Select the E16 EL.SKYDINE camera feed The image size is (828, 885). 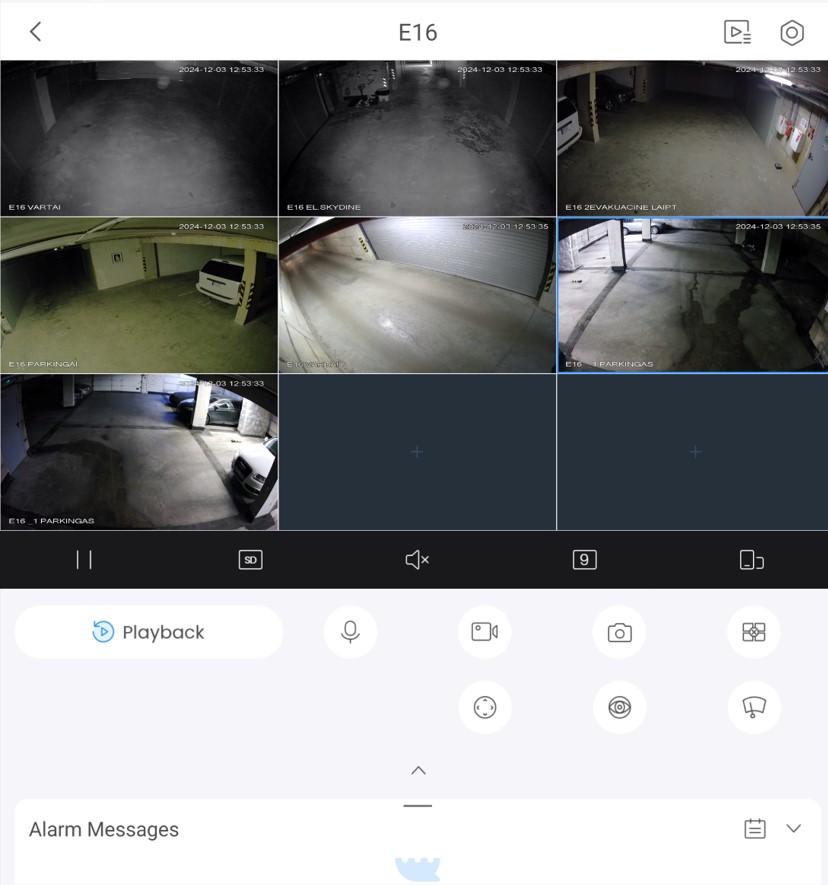pos(417,138)
